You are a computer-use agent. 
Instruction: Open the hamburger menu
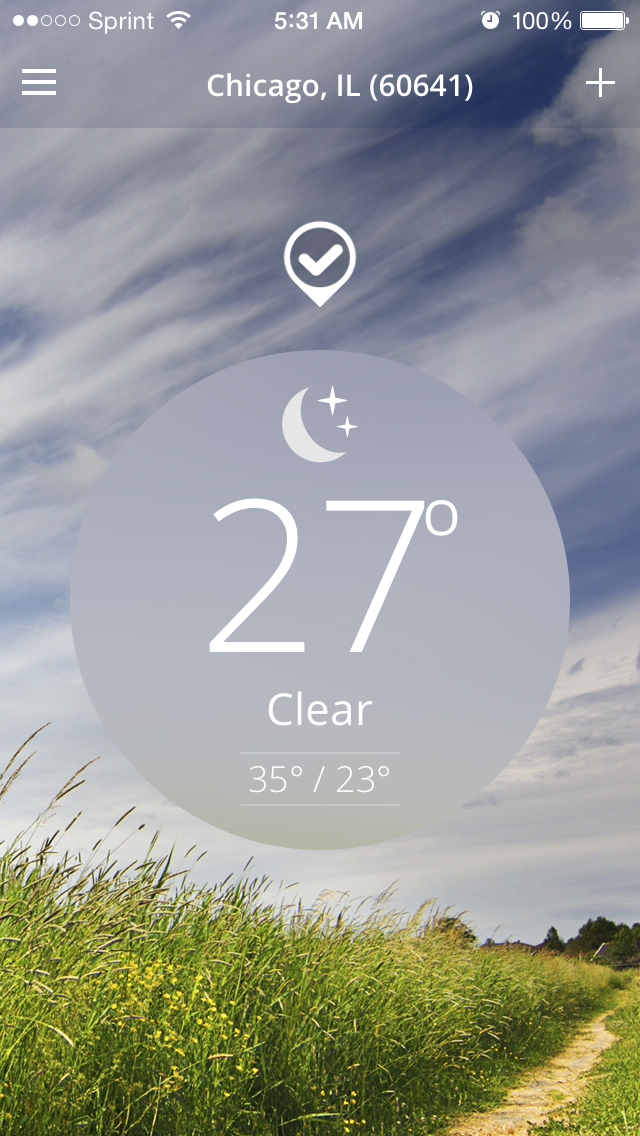click(39, 83)
